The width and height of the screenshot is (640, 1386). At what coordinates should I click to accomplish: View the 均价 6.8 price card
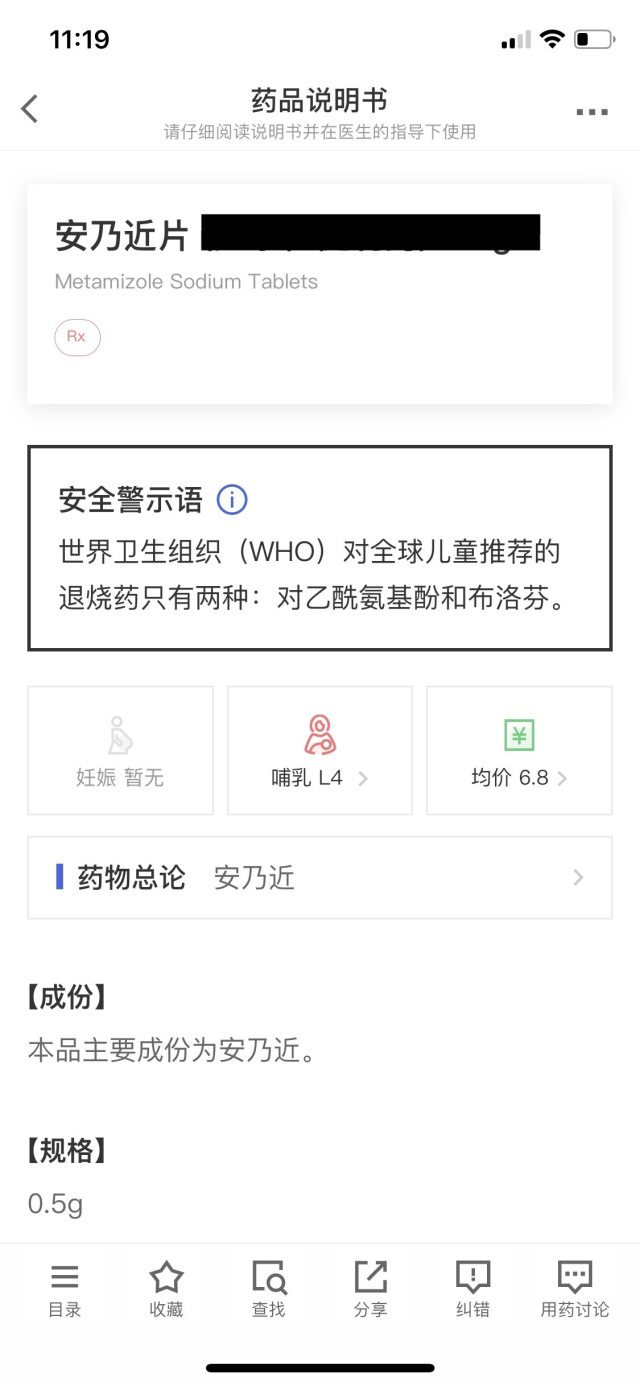coord(519,750)
